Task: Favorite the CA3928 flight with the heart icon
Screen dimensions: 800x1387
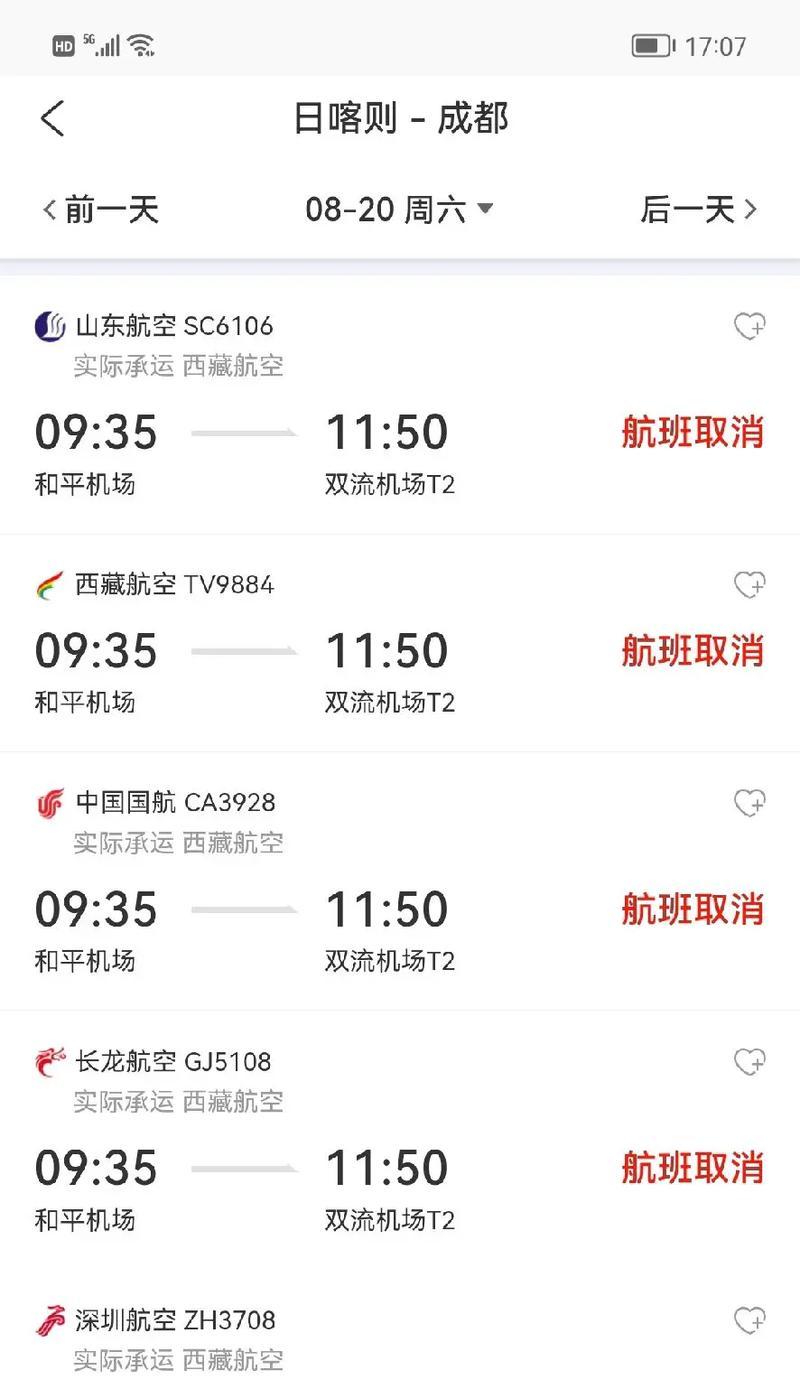Action: (749, 803)
